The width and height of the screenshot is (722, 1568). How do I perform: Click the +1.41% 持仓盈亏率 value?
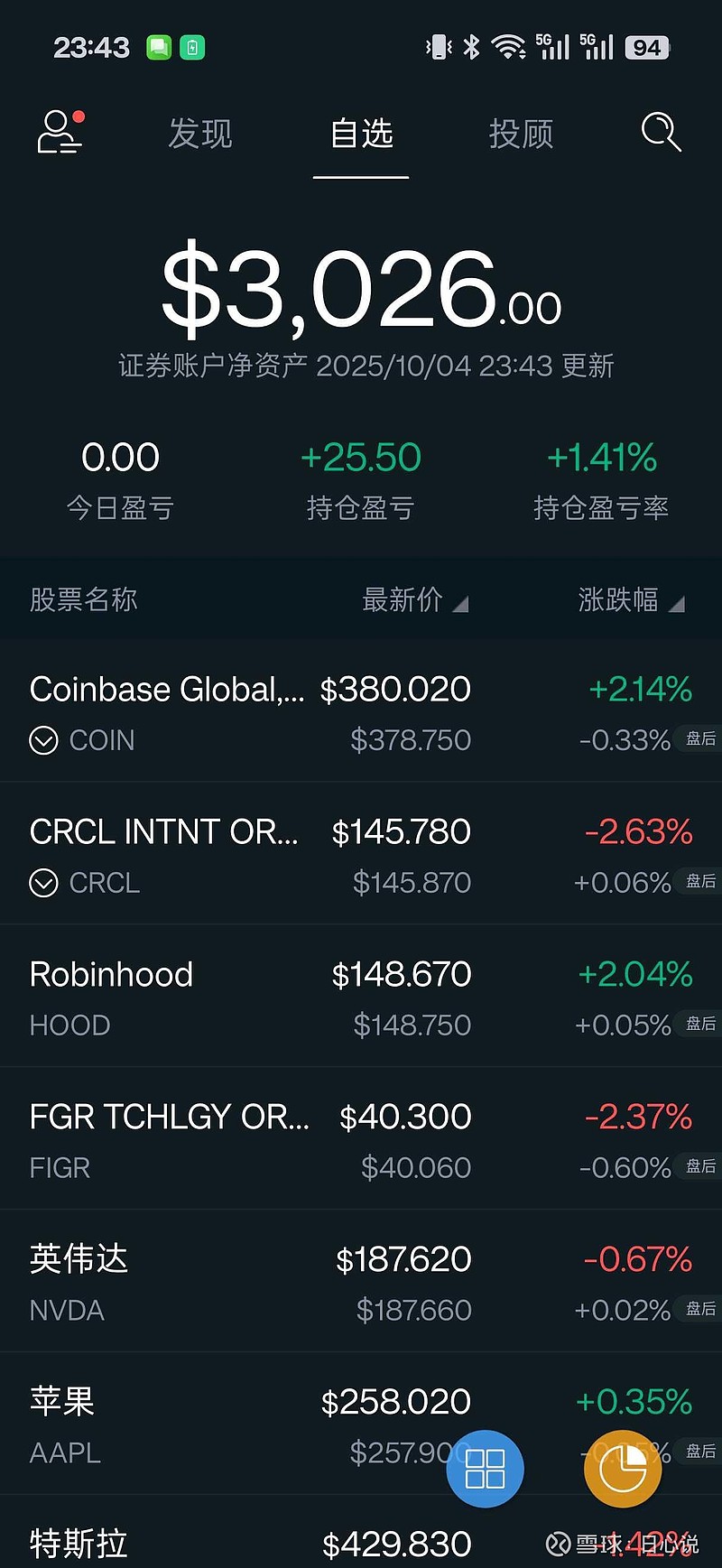pos(602,458)
